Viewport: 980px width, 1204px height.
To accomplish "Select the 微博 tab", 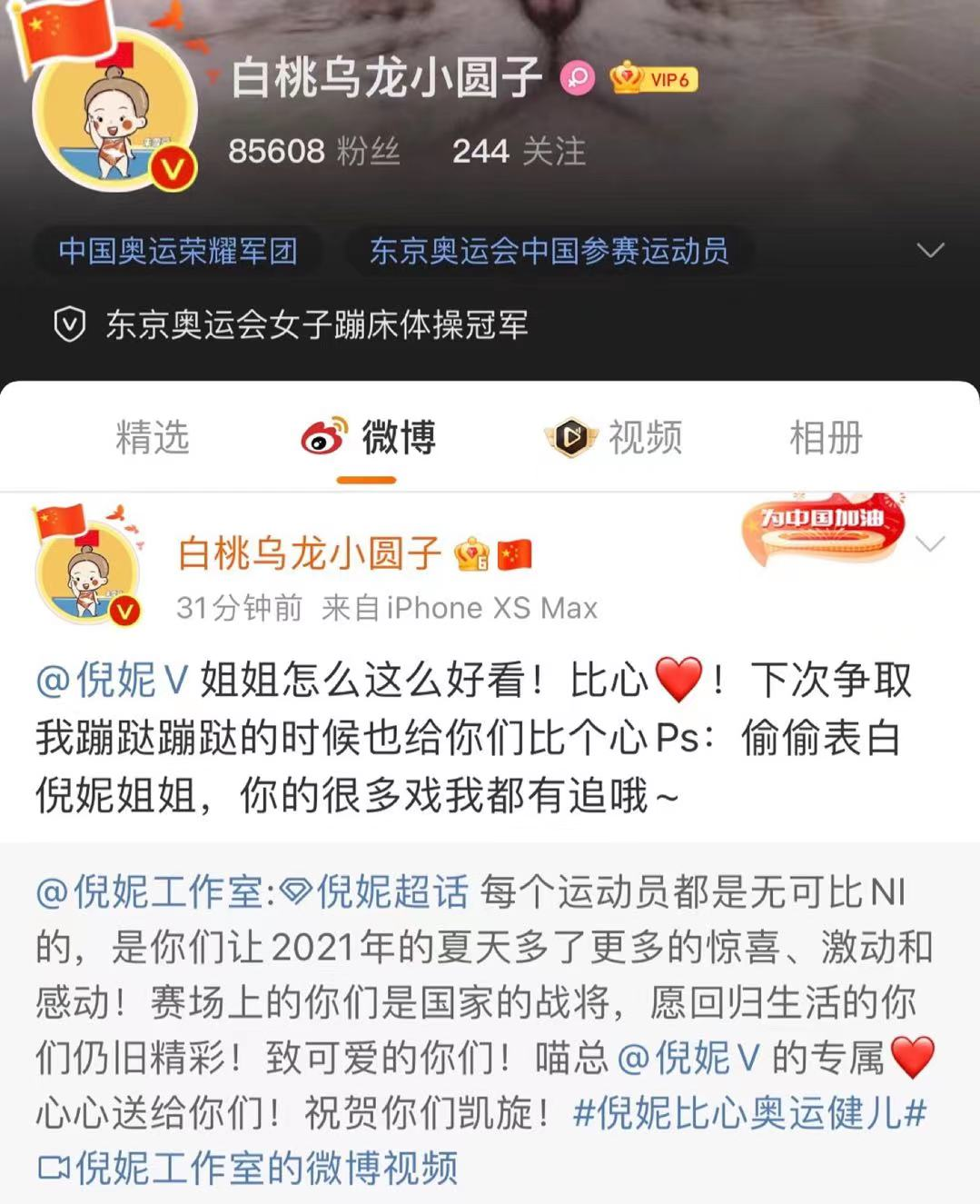I will click(x=368, y=437).
